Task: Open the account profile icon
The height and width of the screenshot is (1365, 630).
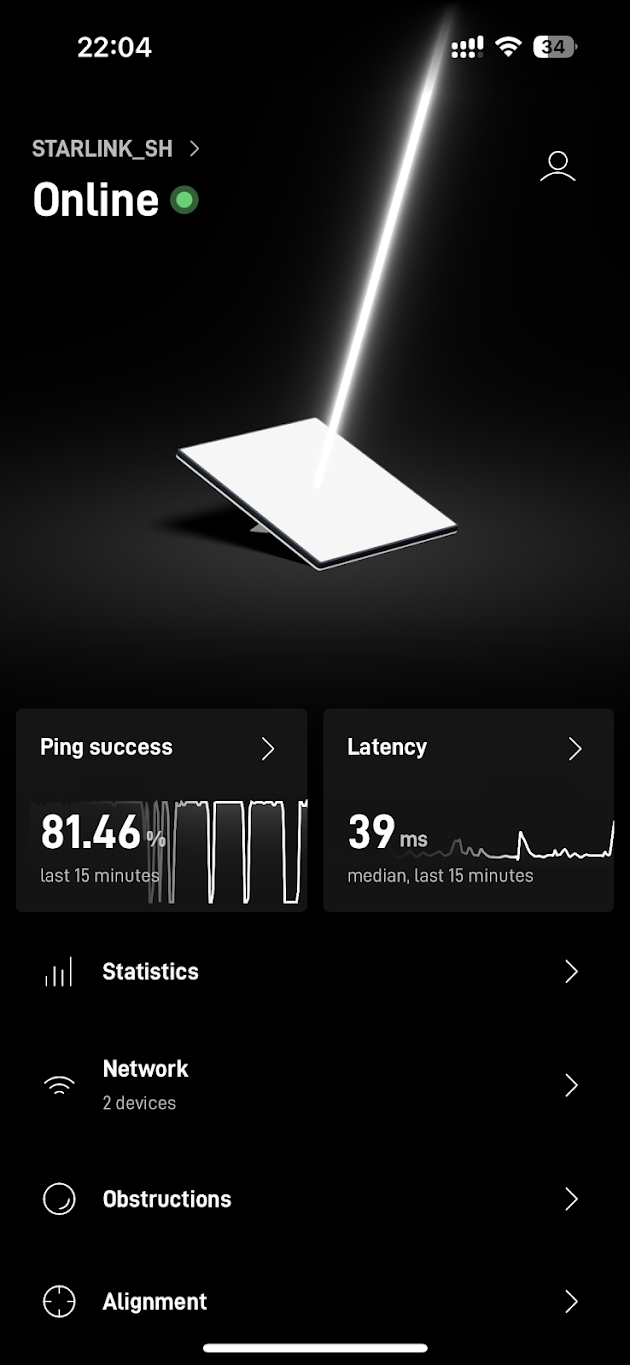Action: coord(557,166)
